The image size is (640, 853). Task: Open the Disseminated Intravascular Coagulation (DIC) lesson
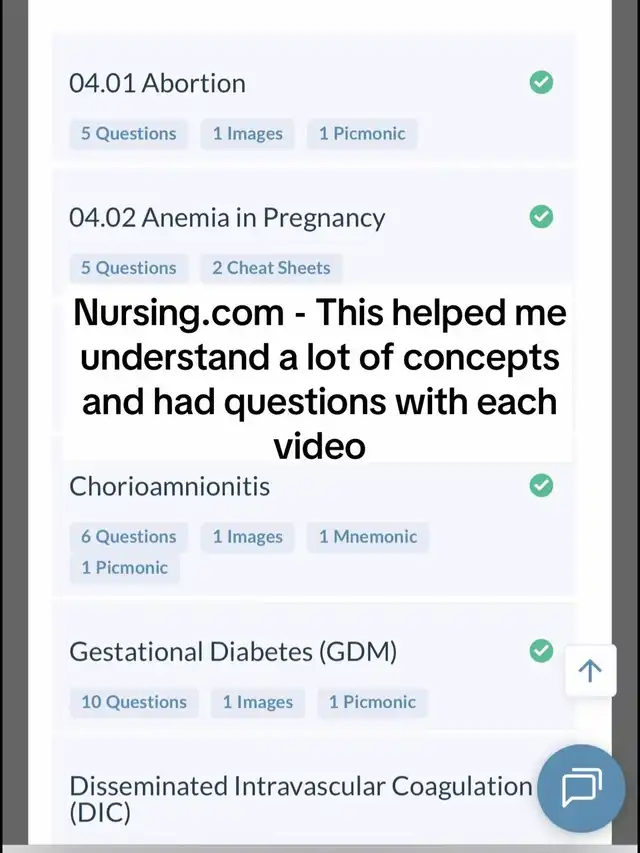[x=300, y=798]
